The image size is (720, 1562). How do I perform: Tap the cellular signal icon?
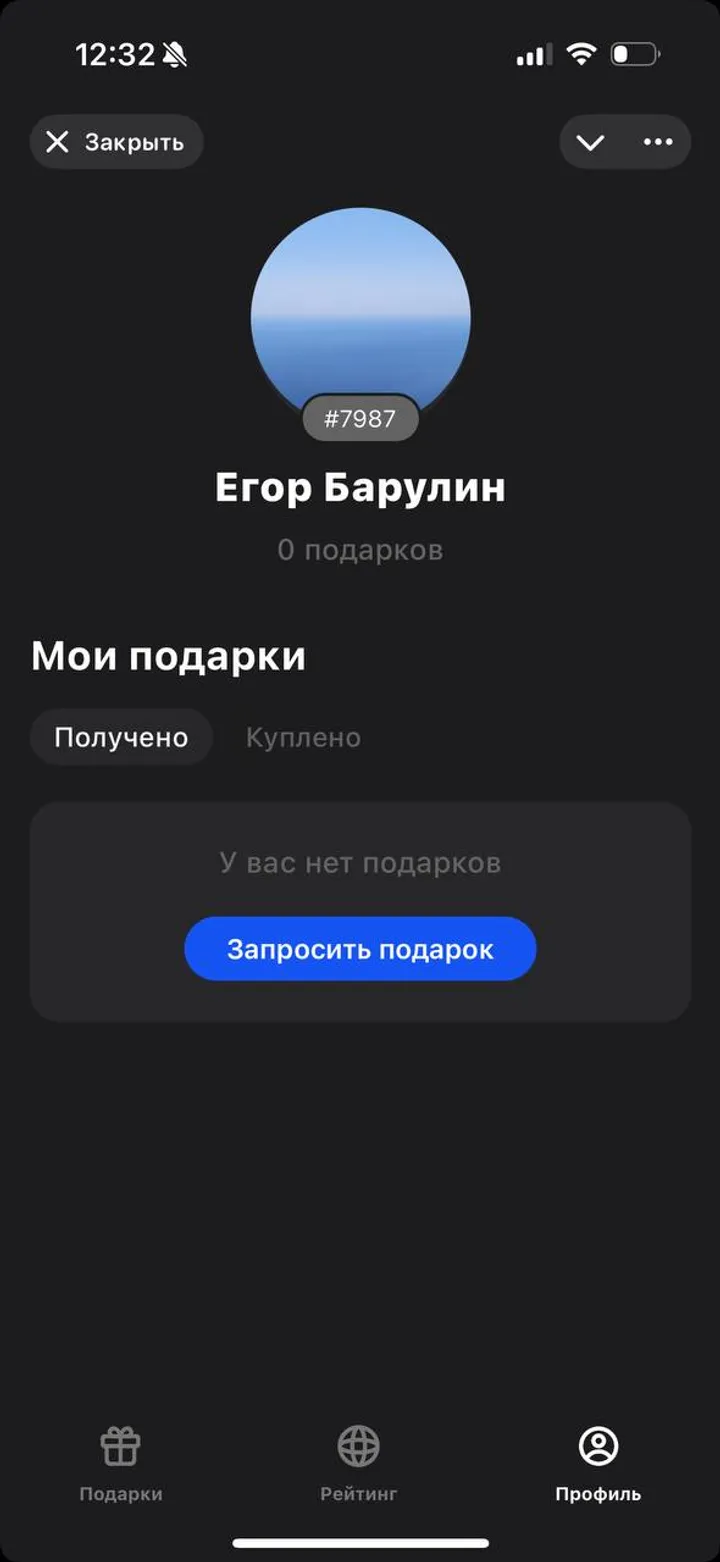[534, 54]
